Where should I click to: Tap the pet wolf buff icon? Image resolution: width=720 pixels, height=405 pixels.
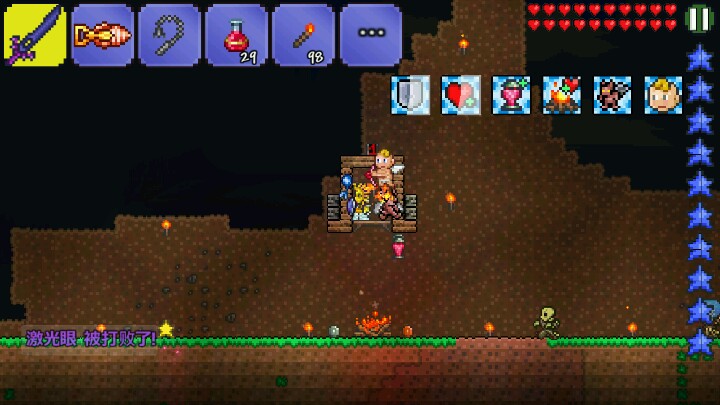click(x=612, y=95)
